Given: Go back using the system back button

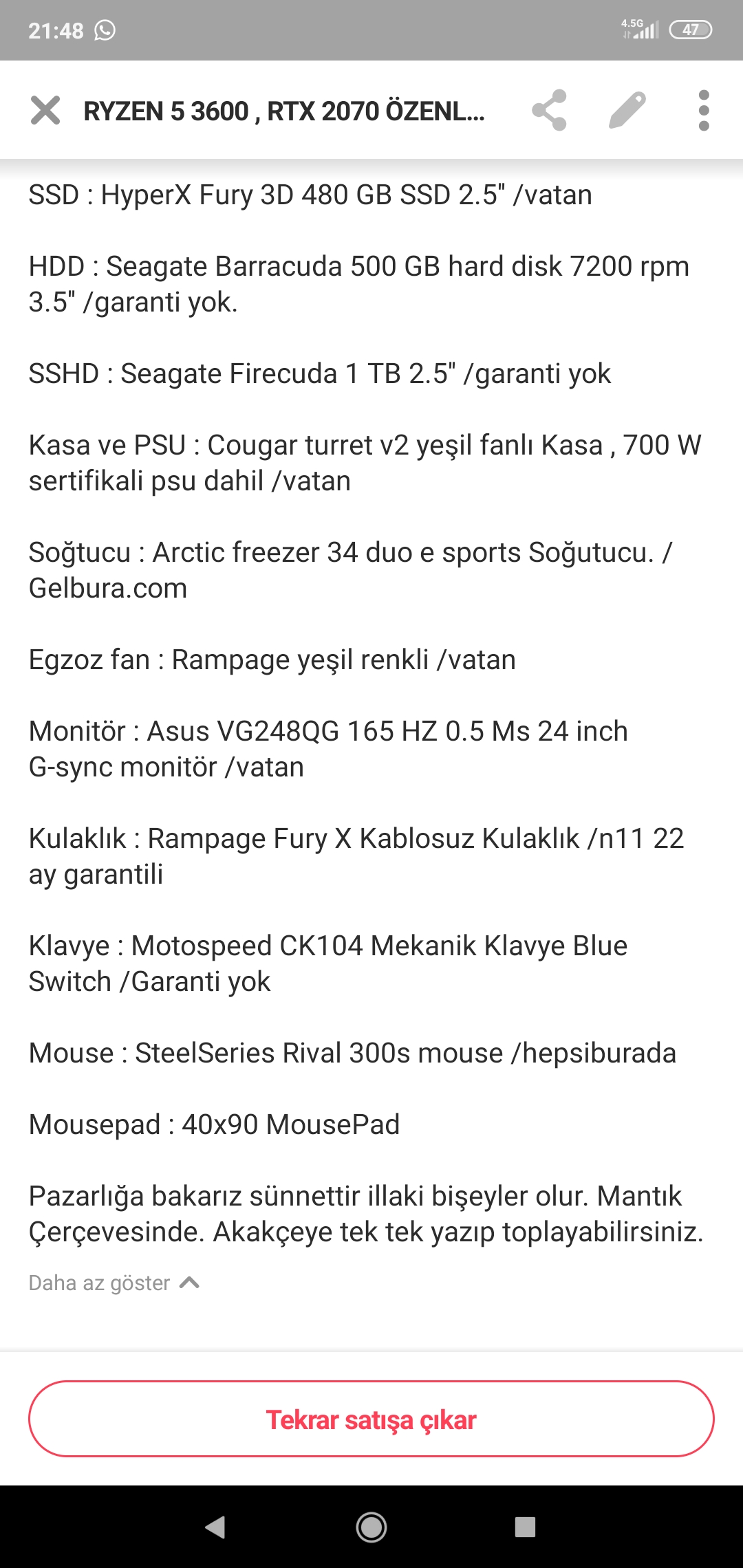Looking at the screenshot, I should coord(216,1527).
